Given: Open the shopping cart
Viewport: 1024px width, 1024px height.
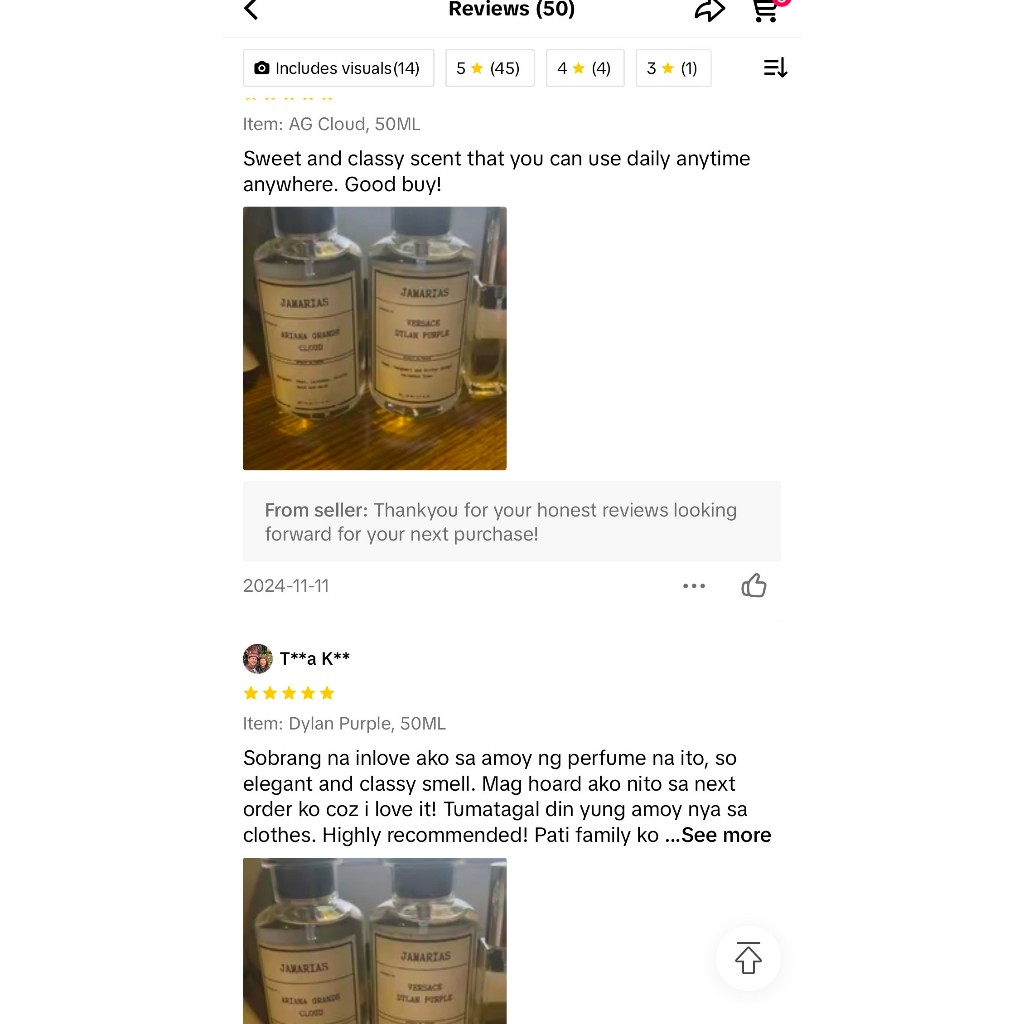Looking at the screenshot, I should coord(766,9).
